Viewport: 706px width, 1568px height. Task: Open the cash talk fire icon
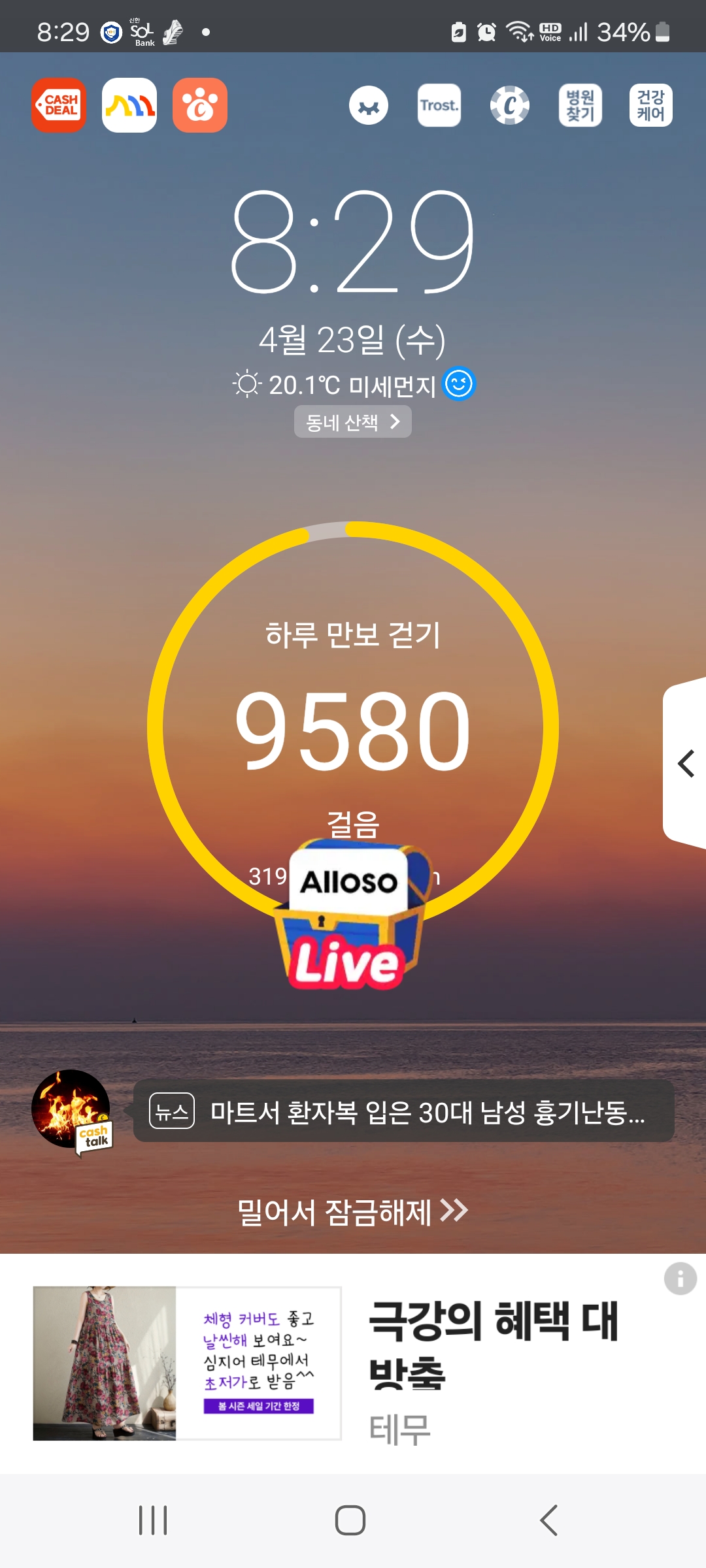(x=72, y=1111)
